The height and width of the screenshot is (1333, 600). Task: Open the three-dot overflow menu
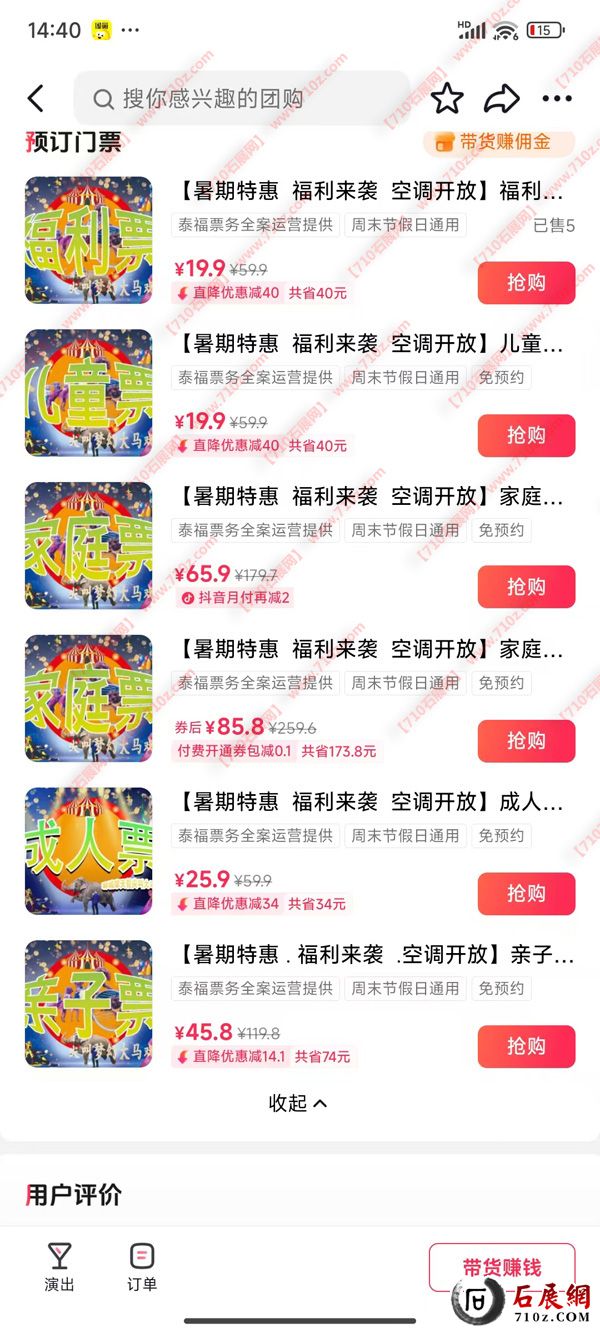coord(557,98)
